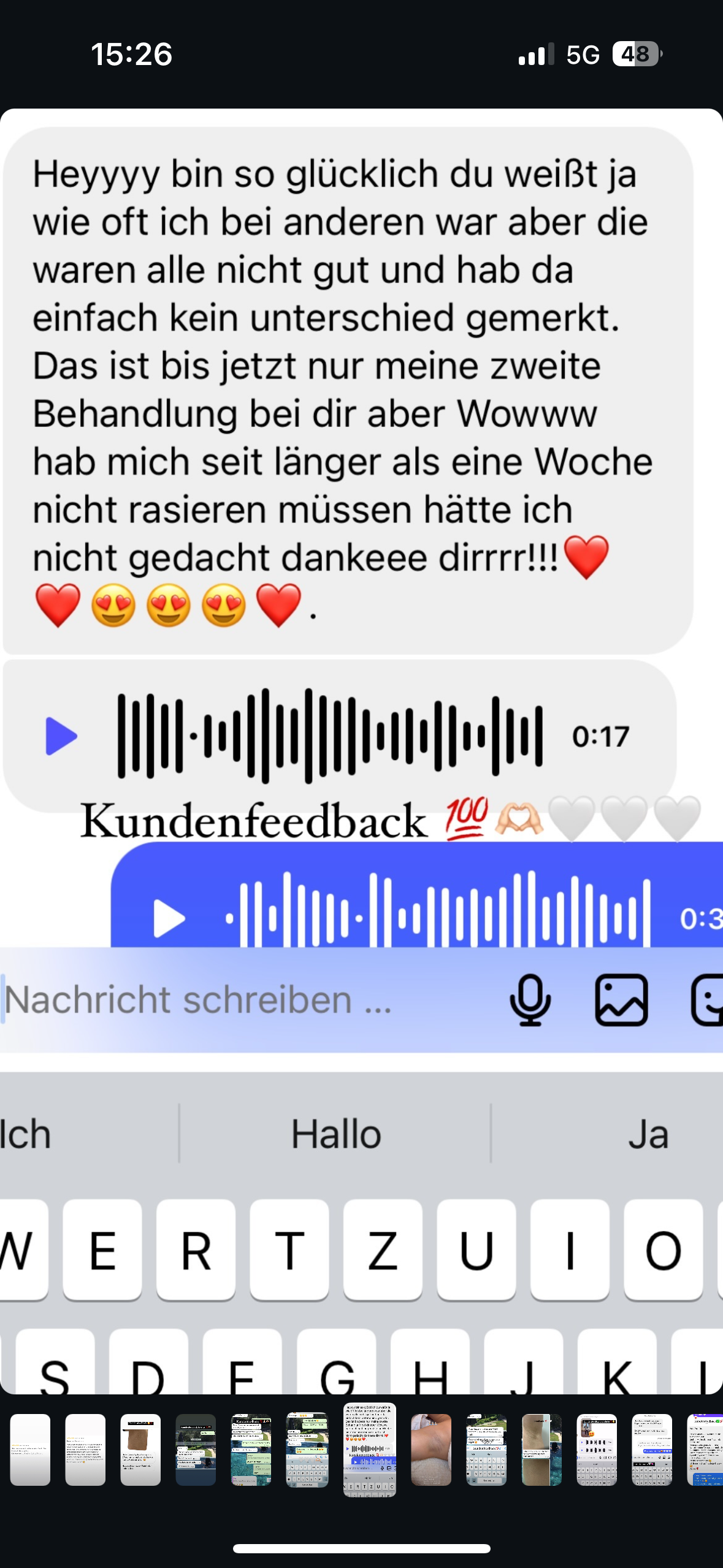
Task: Select the close-up skin photo thumbnail
Action: click(431, 1450)
